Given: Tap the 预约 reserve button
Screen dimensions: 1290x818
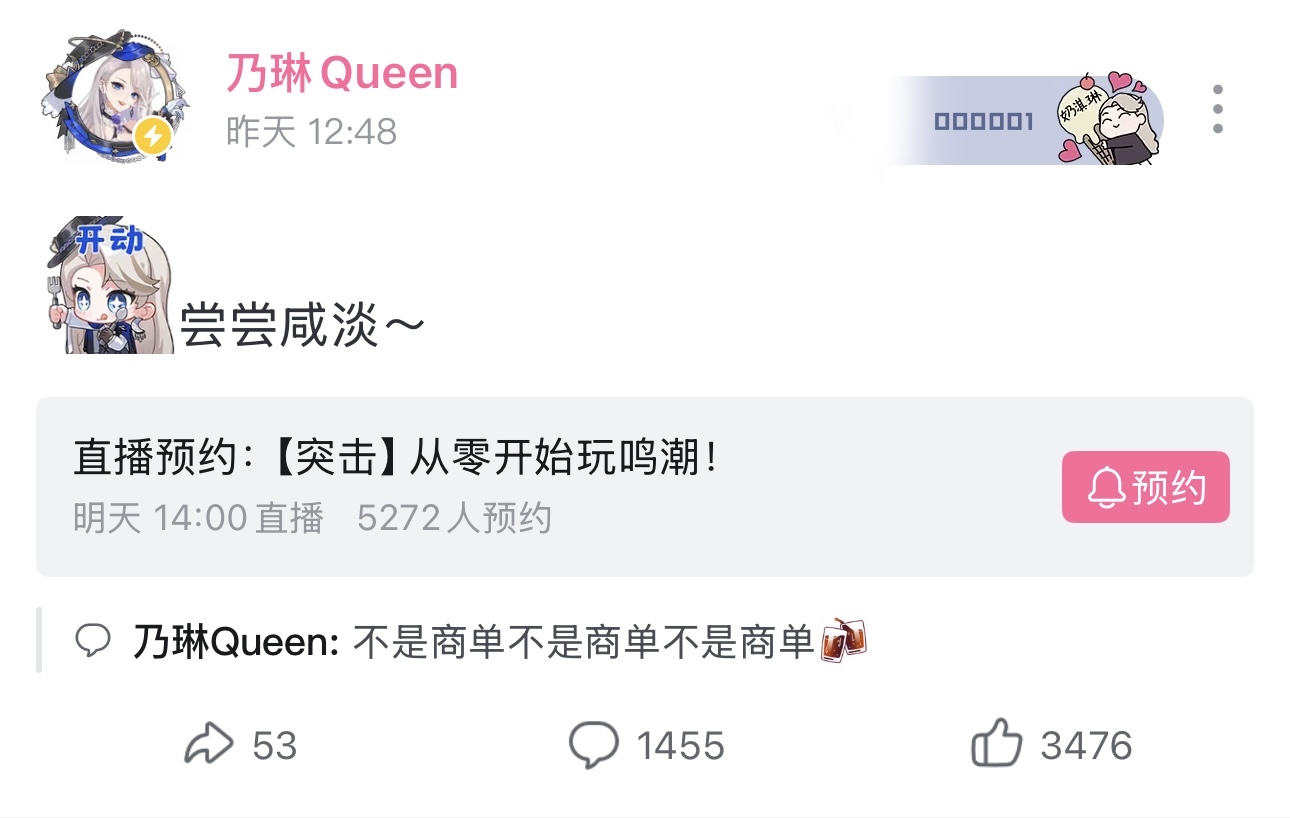Looking at the screenshot, I should [1145, 487].
